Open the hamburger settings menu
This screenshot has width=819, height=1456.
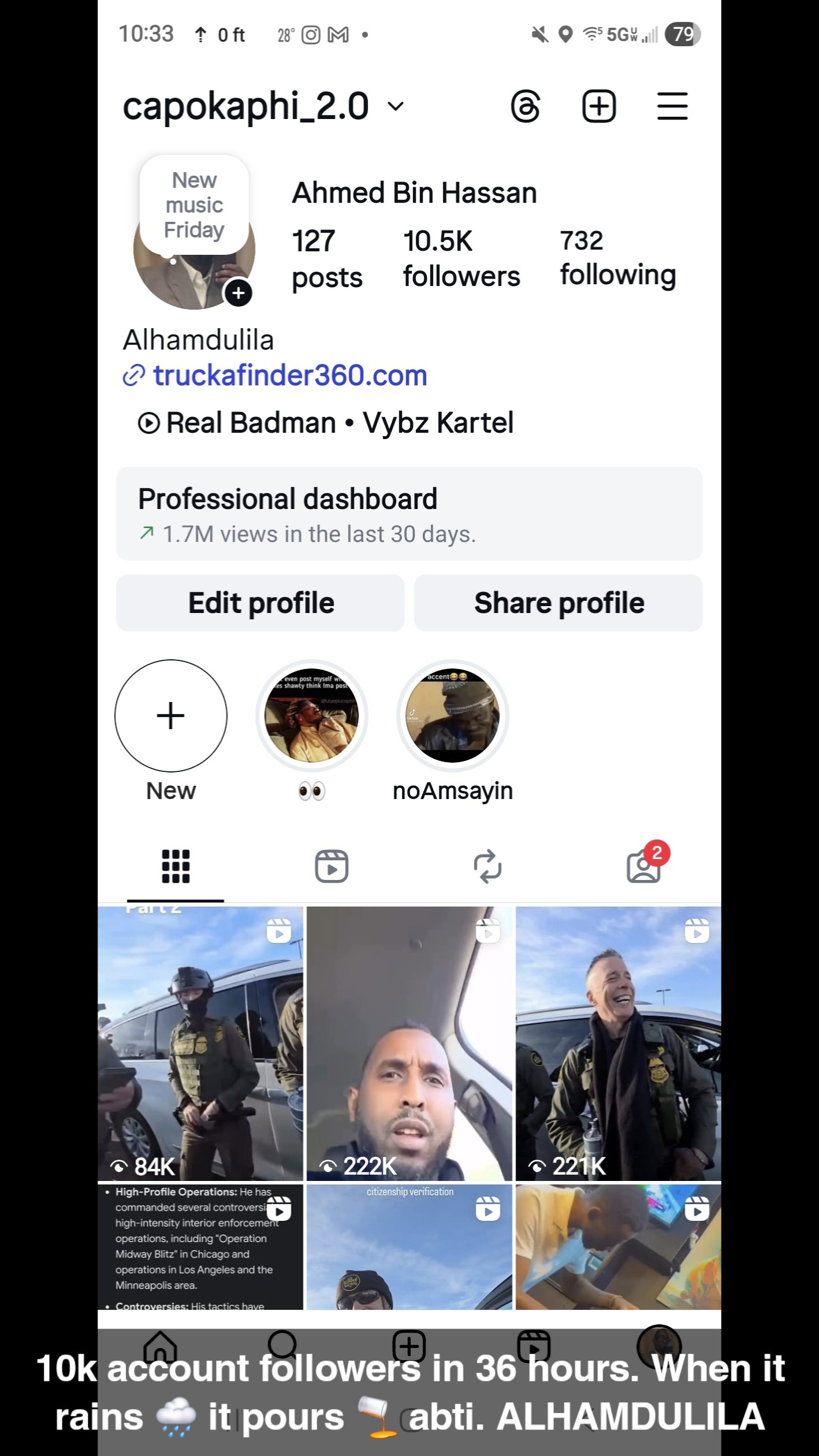(672, 106)
